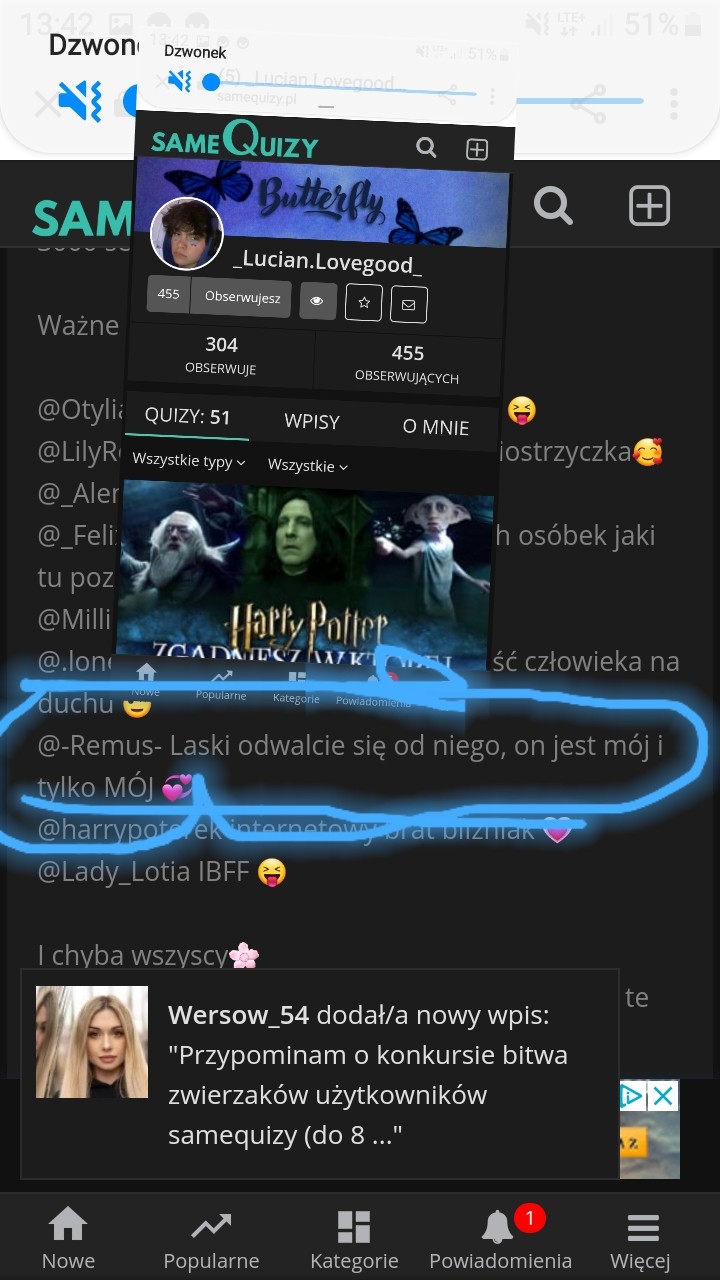
Task: Tap the plus icon to add content
Action: 648,206
